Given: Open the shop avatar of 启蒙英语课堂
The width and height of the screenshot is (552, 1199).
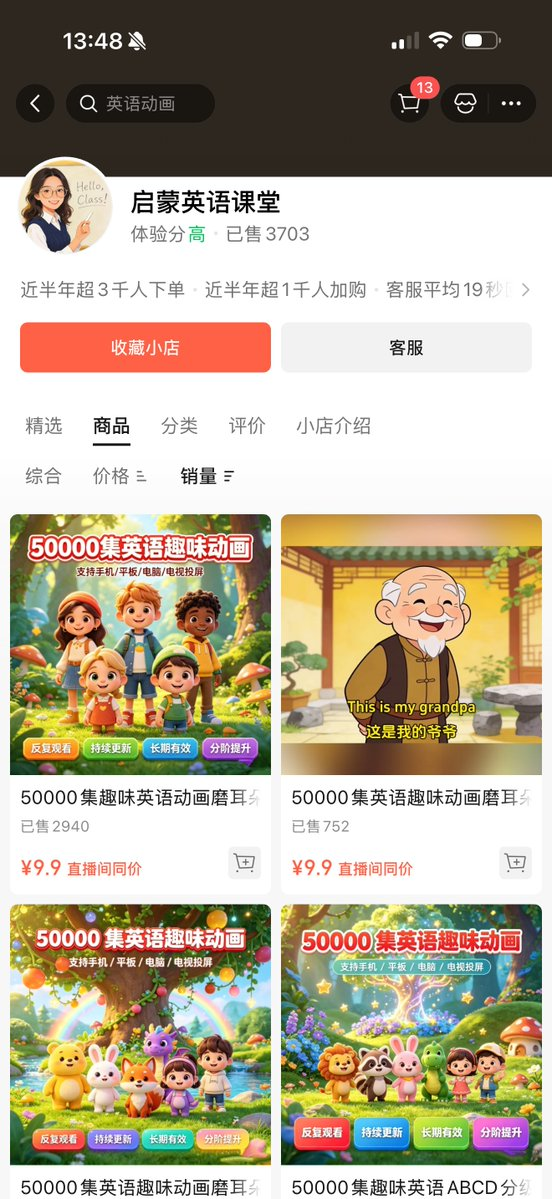Looking at the screenshot, I should tap(65, 205).
